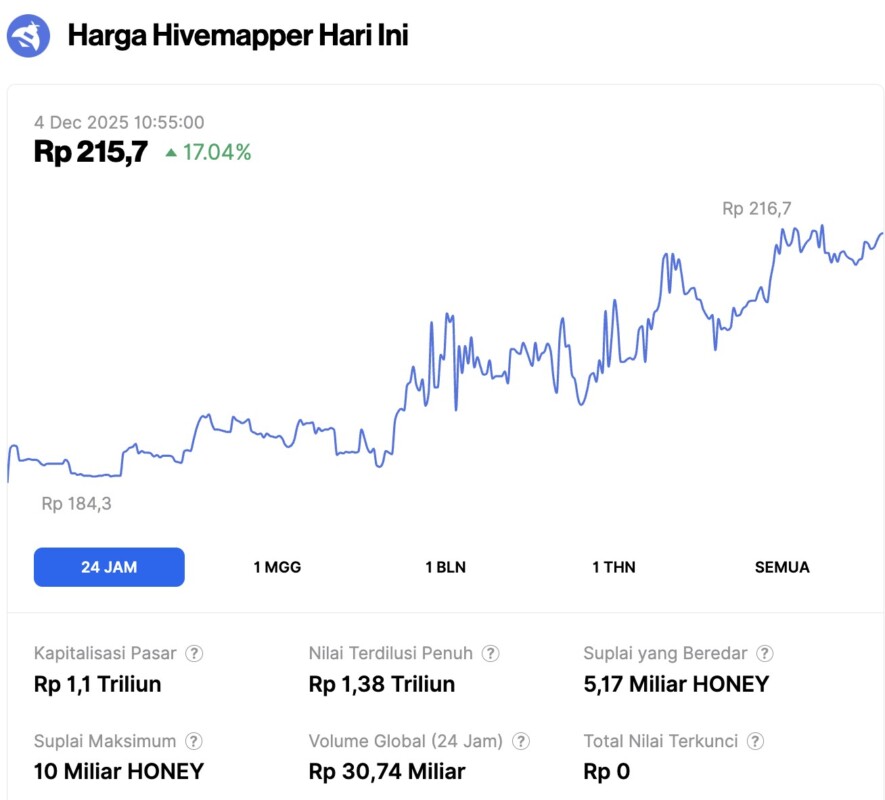The width and height of the screenshot is (885, 800).
Task: Open the Suplai Maksimum help tooltip
Action: [x=194, y=741]
